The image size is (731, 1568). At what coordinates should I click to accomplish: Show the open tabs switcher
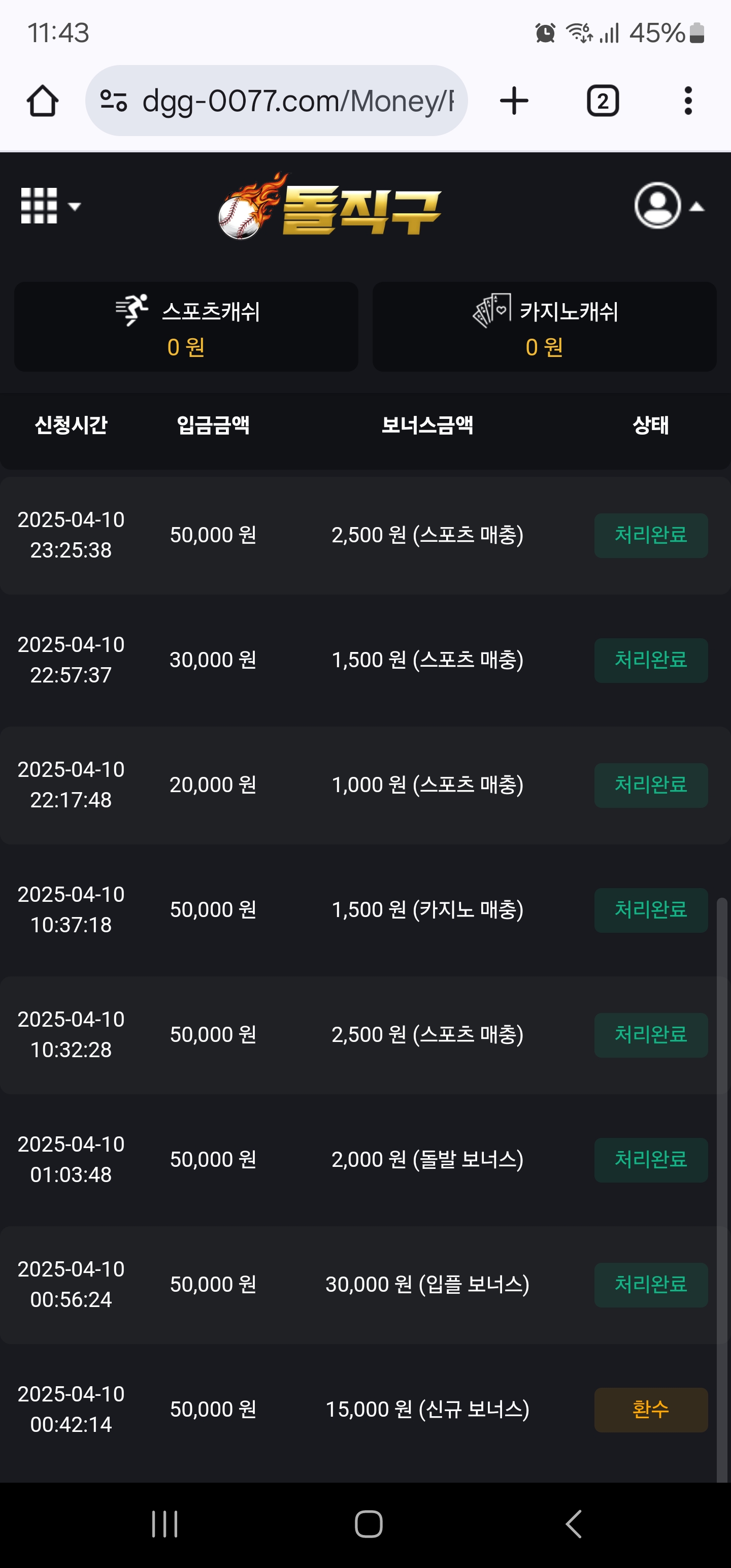click(x=603, y=101)
